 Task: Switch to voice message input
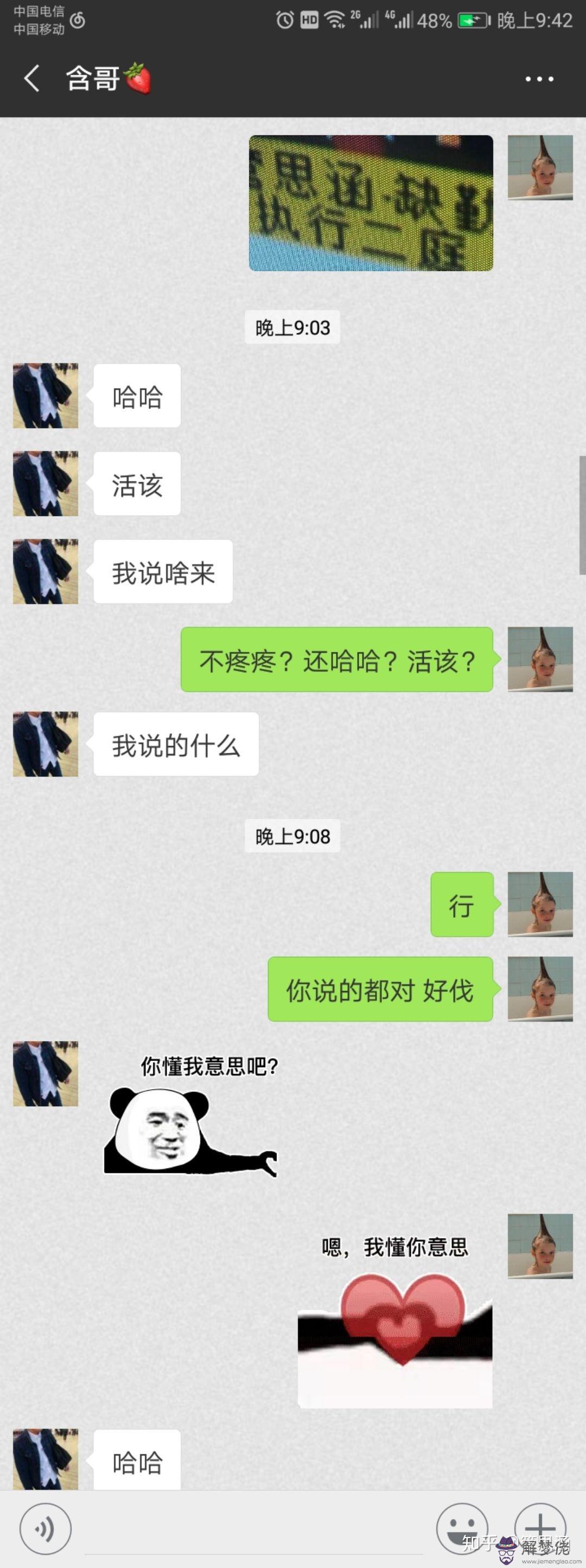coord(45,1528)
